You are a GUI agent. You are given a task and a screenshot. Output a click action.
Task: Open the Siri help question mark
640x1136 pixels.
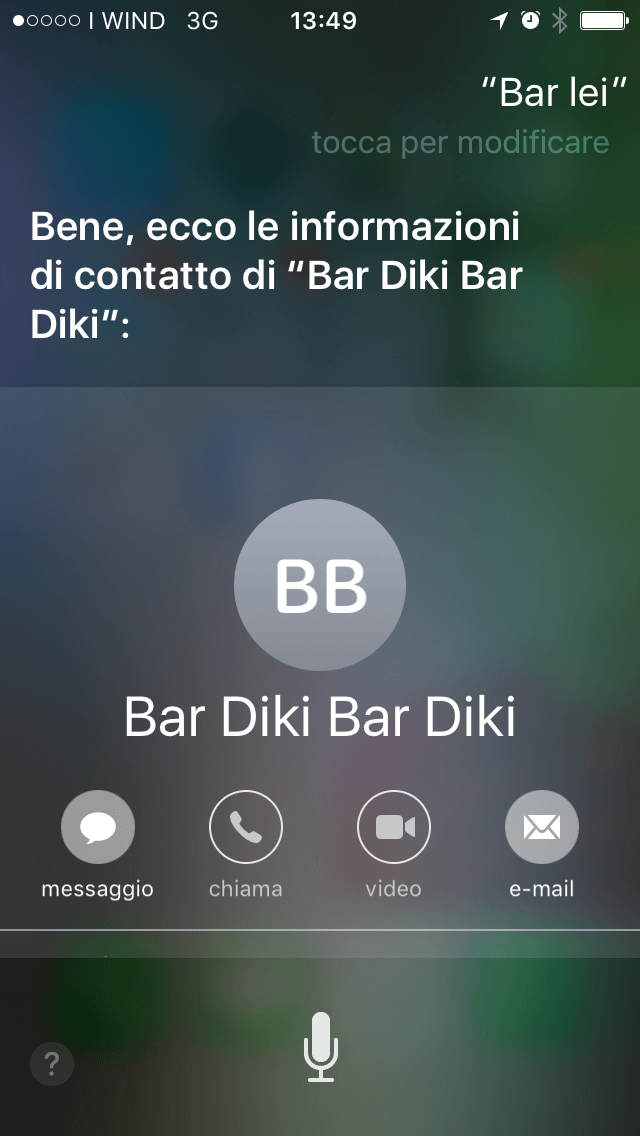[x=51, y=1064]
